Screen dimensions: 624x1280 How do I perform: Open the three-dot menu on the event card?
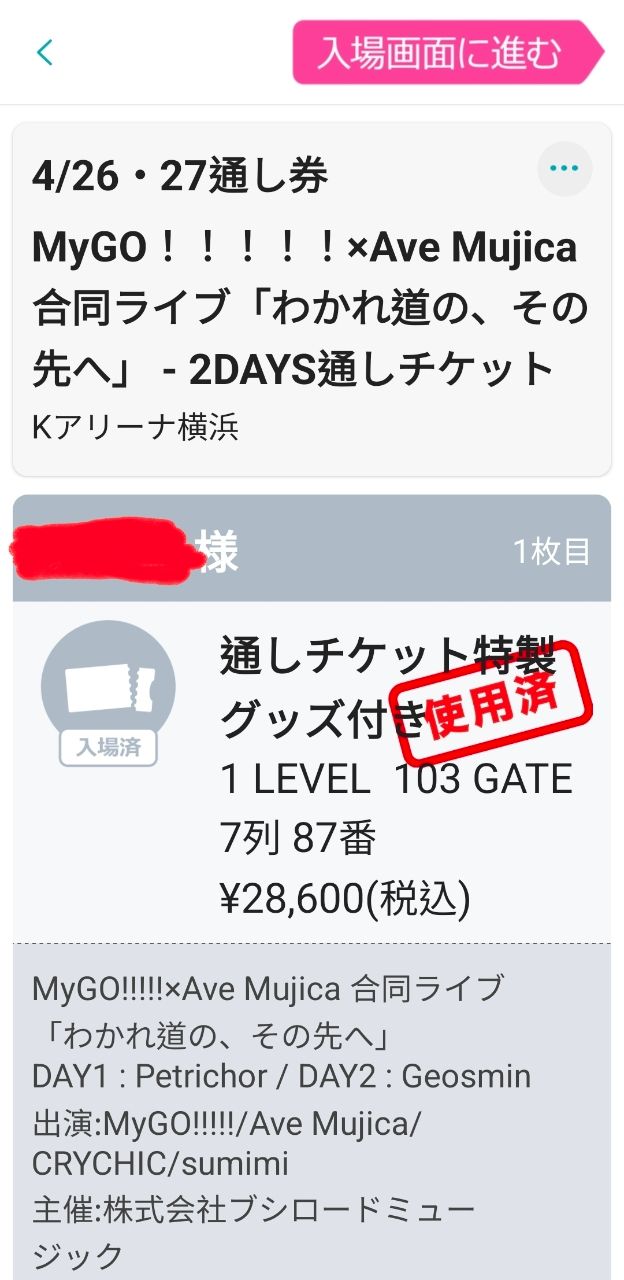(x=564, y=169)
